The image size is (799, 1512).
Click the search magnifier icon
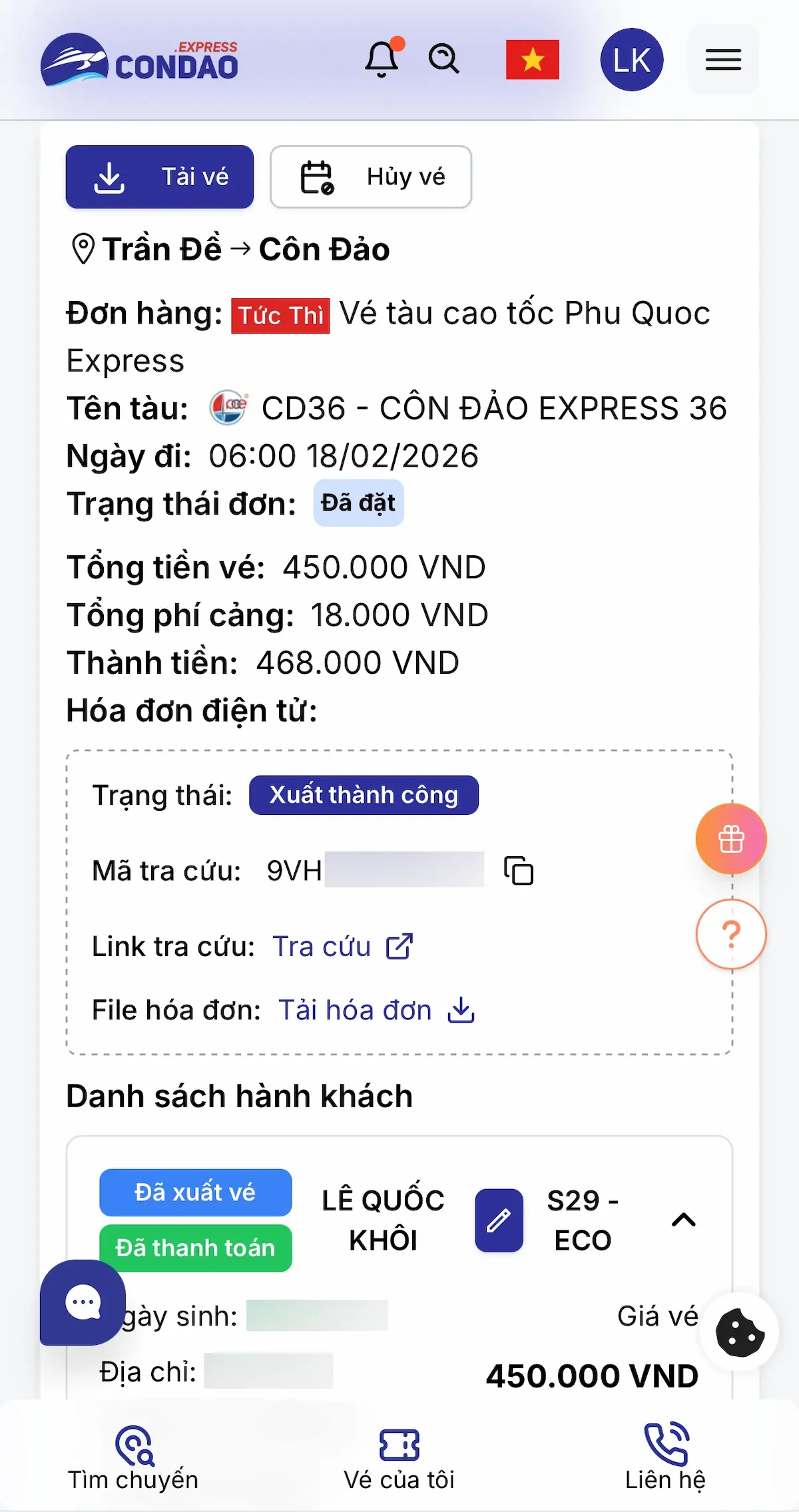coord(444,59)
